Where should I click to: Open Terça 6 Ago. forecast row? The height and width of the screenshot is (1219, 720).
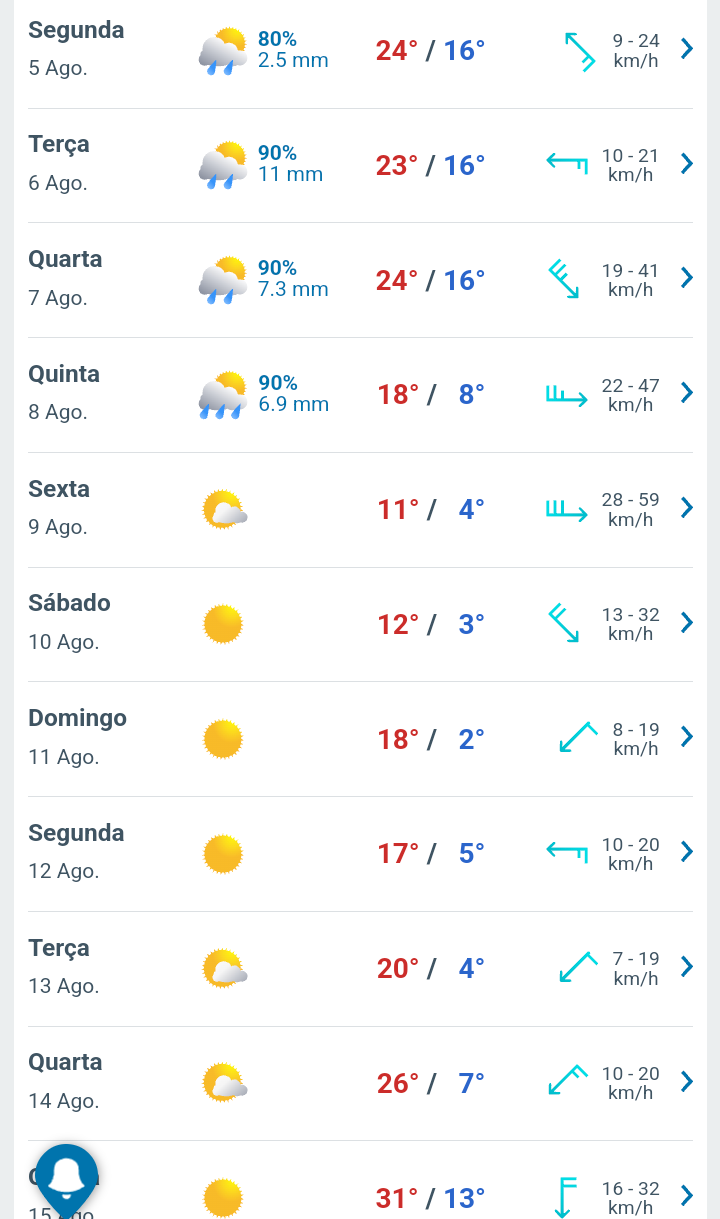point(360,165)
